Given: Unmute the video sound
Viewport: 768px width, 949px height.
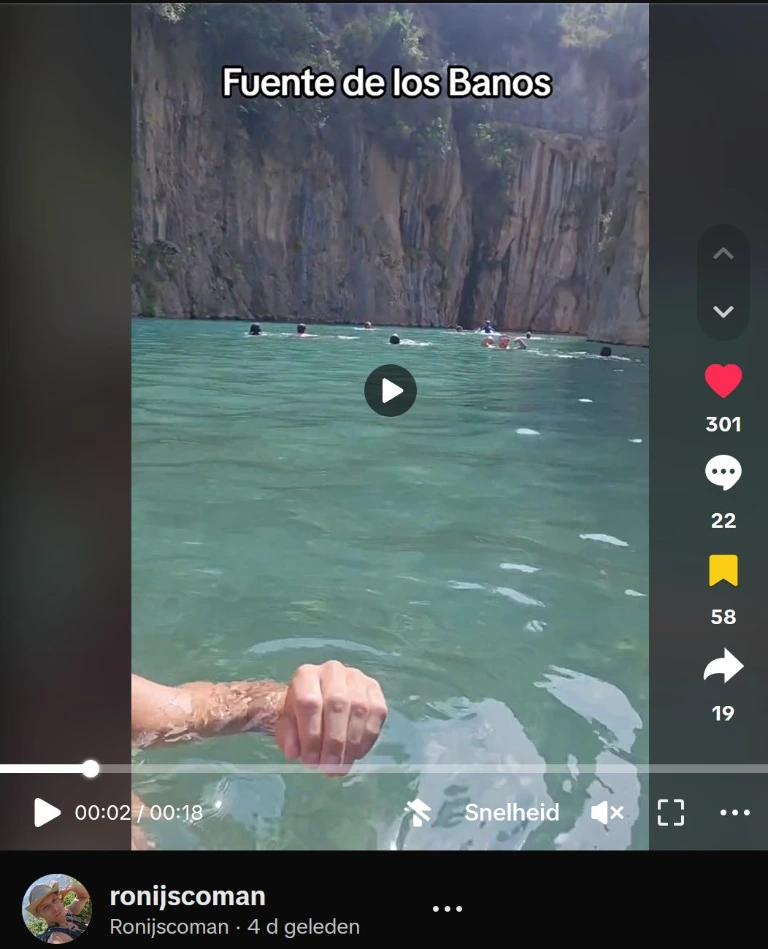Looking at the screenshot, I should coord(607,812).
